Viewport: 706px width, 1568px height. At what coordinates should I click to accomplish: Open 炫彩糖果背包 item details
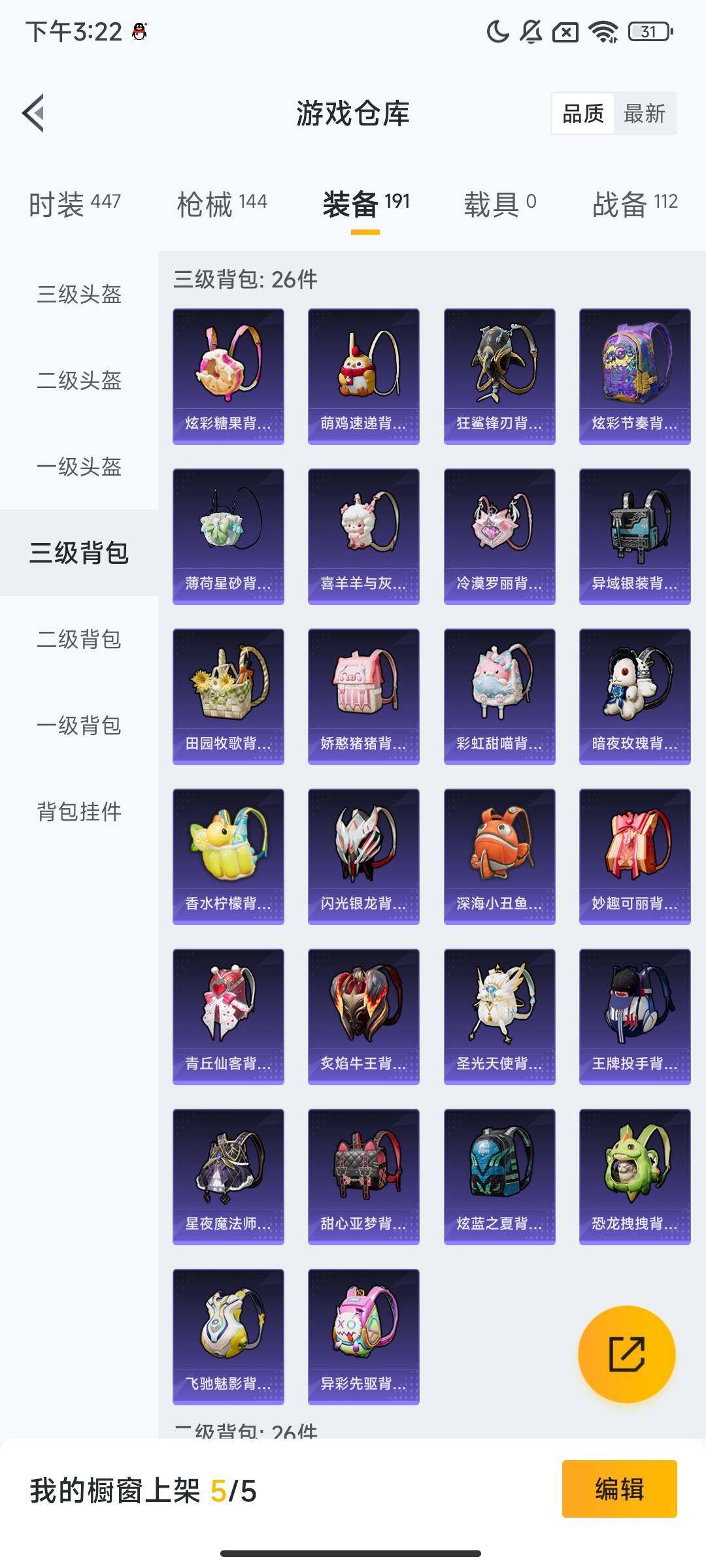(x=229, y=376)
